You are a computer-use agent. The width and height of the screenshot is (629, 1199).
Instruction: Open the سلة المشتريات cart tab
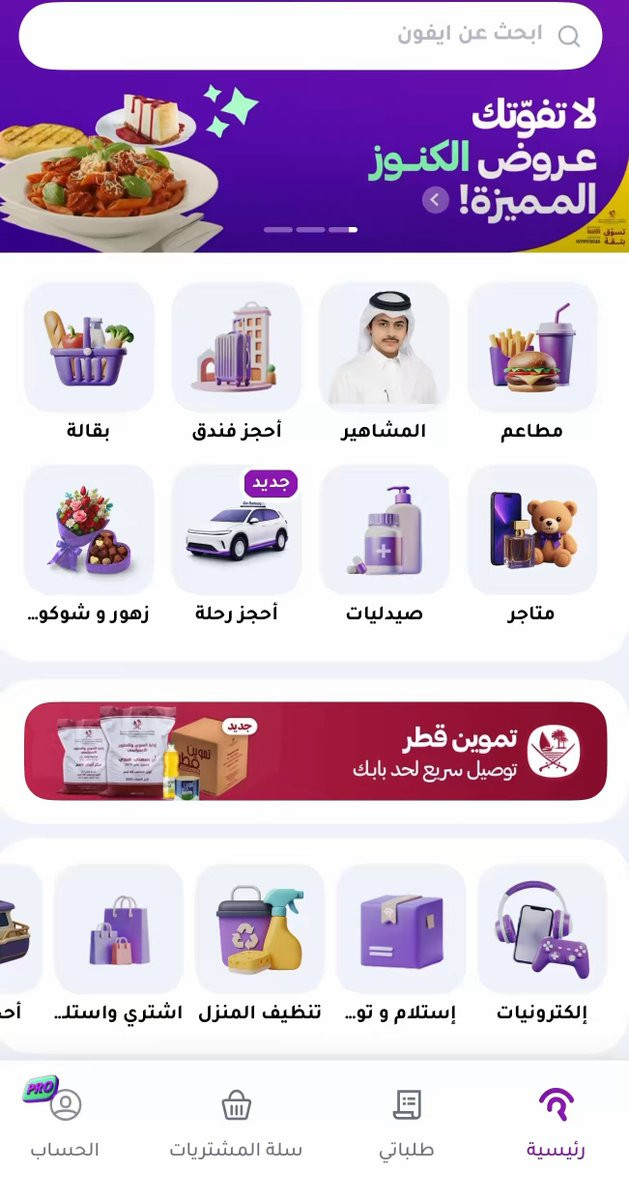pos(236,1125)
